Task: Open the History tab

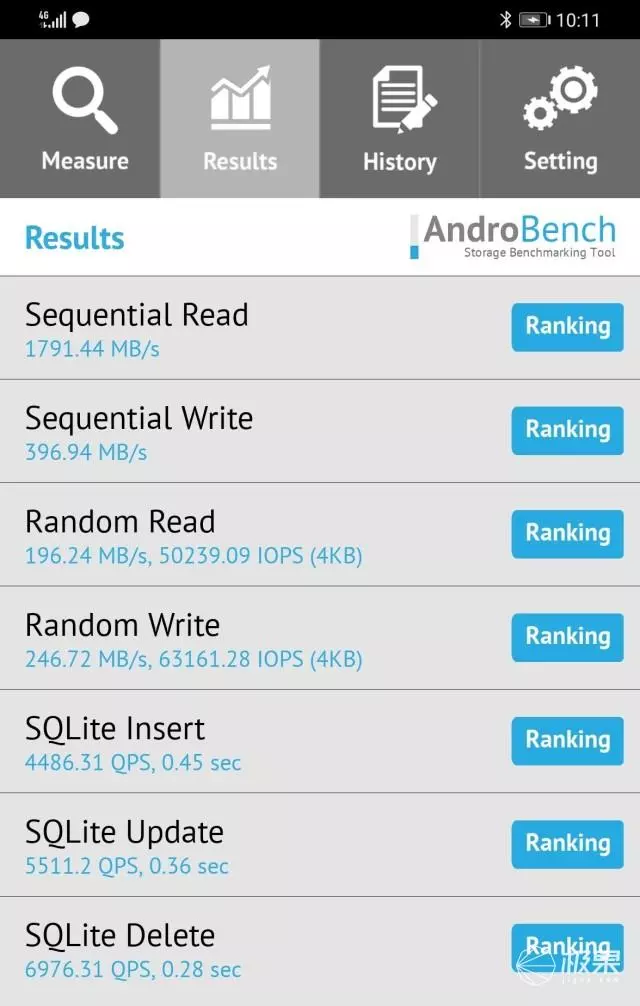Action: [x=400, y=119]
